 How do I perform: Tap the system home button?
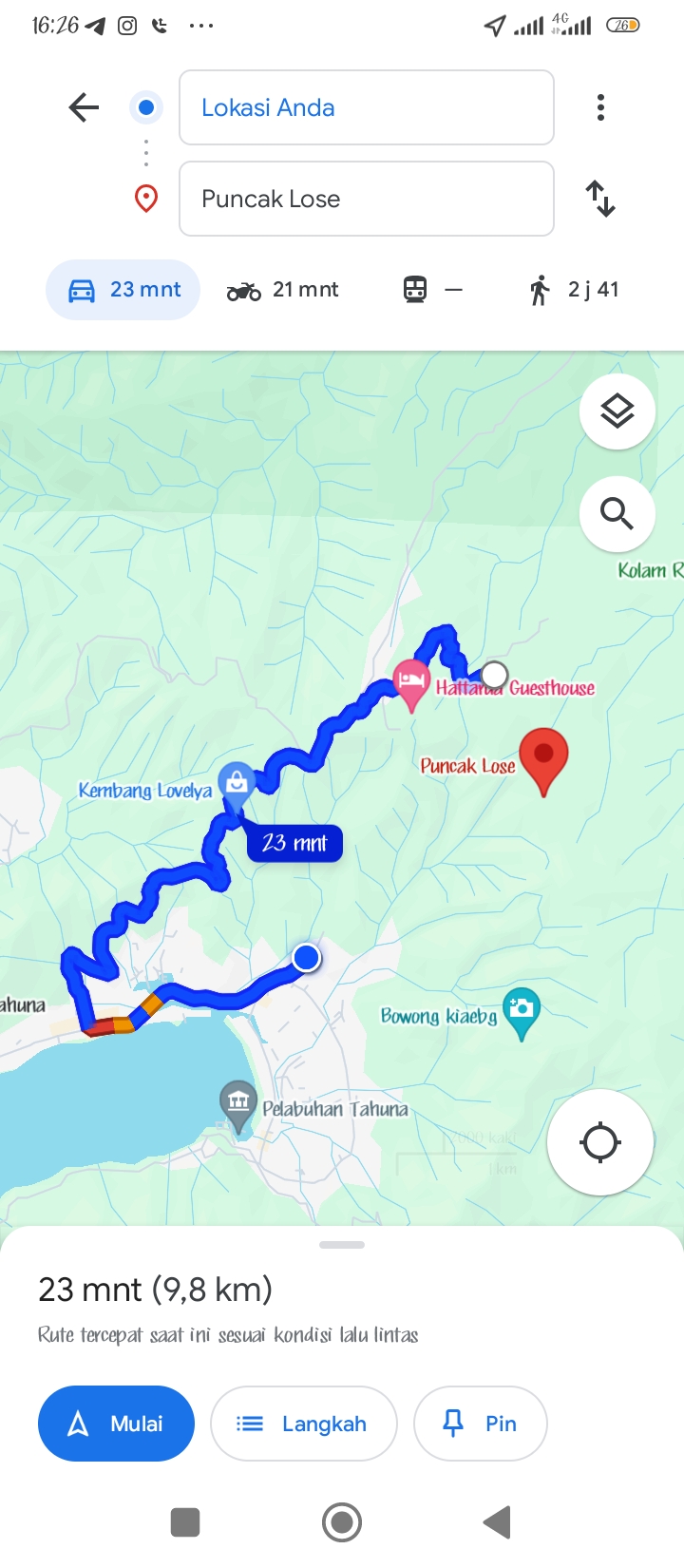tap(342, 1521)
